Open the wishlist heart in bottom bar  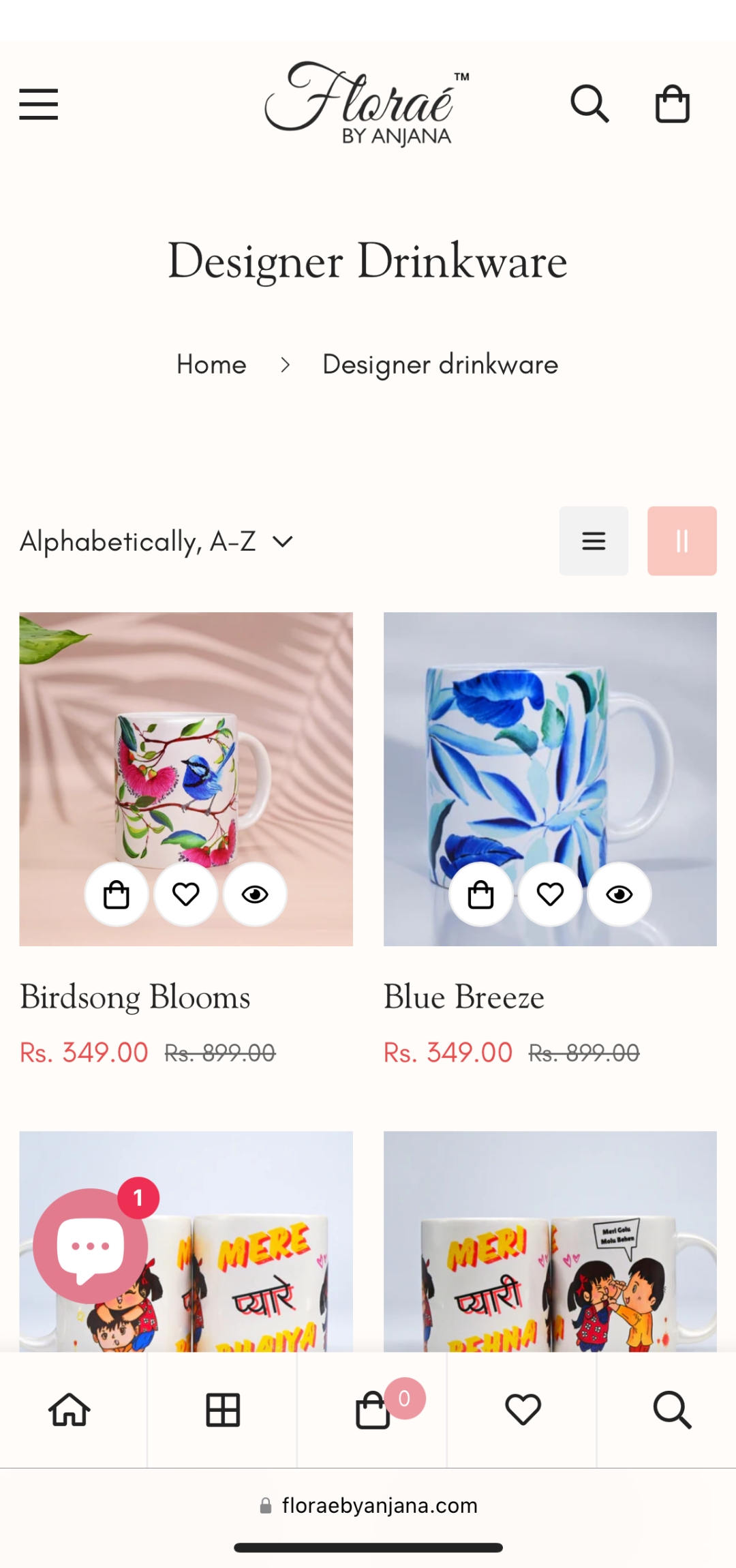coord(523,1410)
